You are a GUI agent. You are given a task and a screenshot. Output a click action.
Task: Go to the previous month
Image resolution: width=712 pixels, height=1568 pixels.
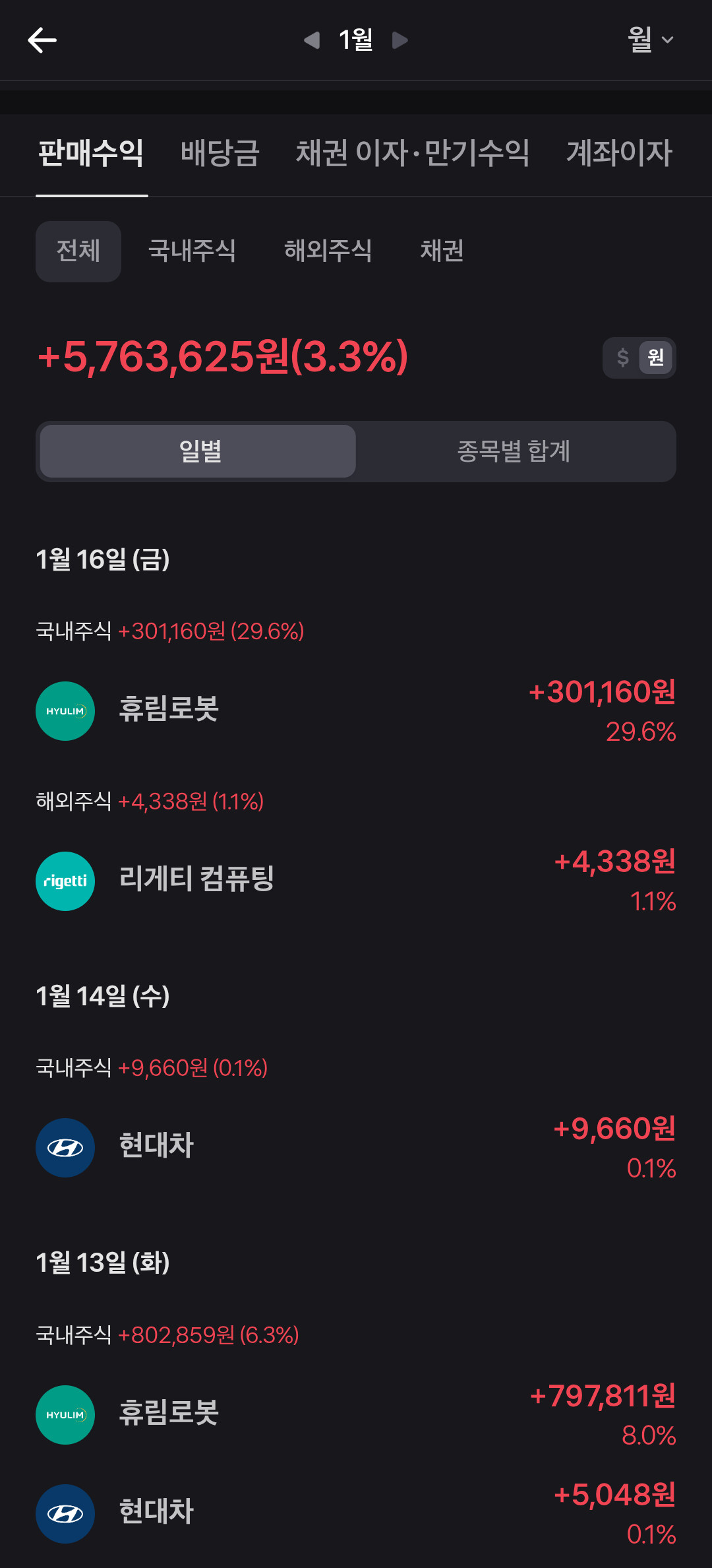pos(312,40)
